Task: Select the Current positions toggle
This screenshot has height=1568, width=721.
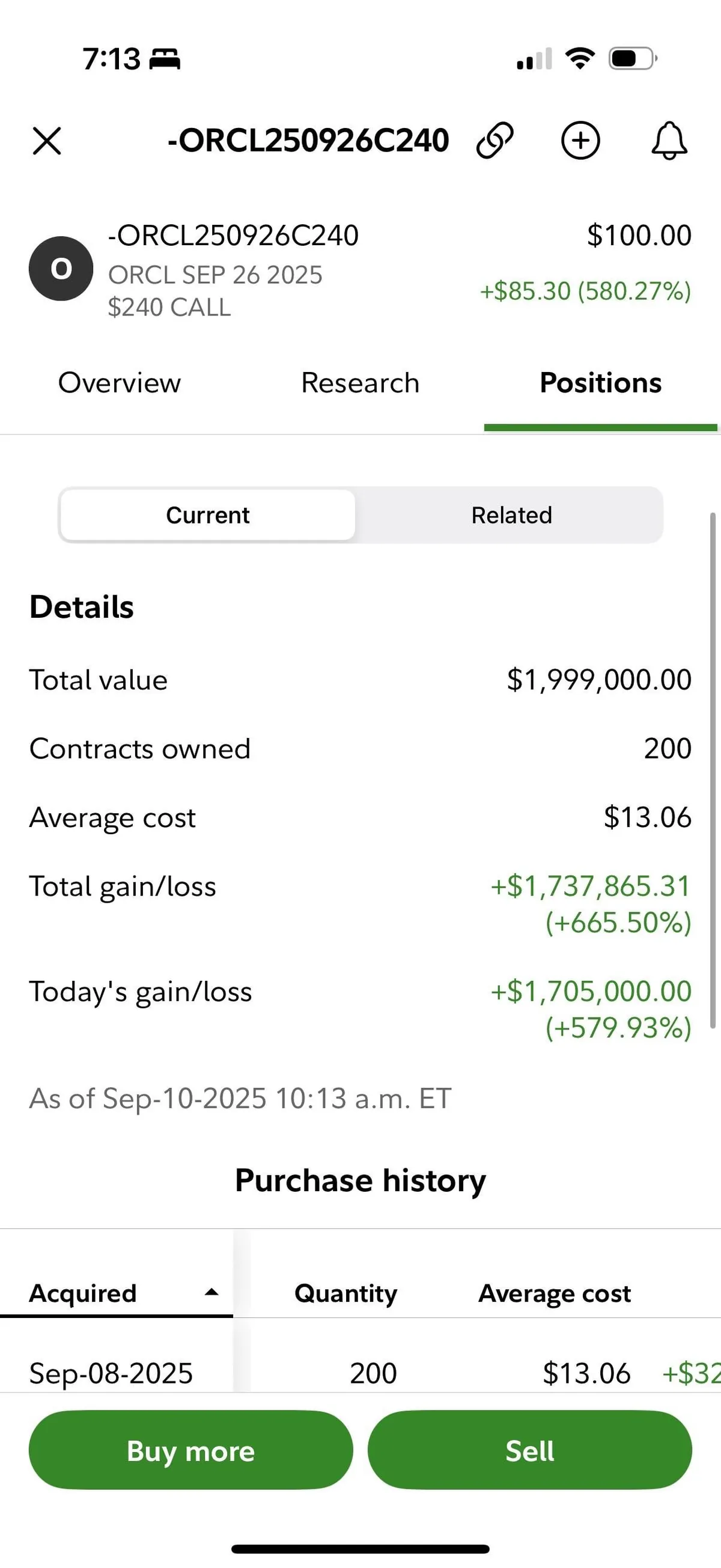Action: click(x=207, y=514)
